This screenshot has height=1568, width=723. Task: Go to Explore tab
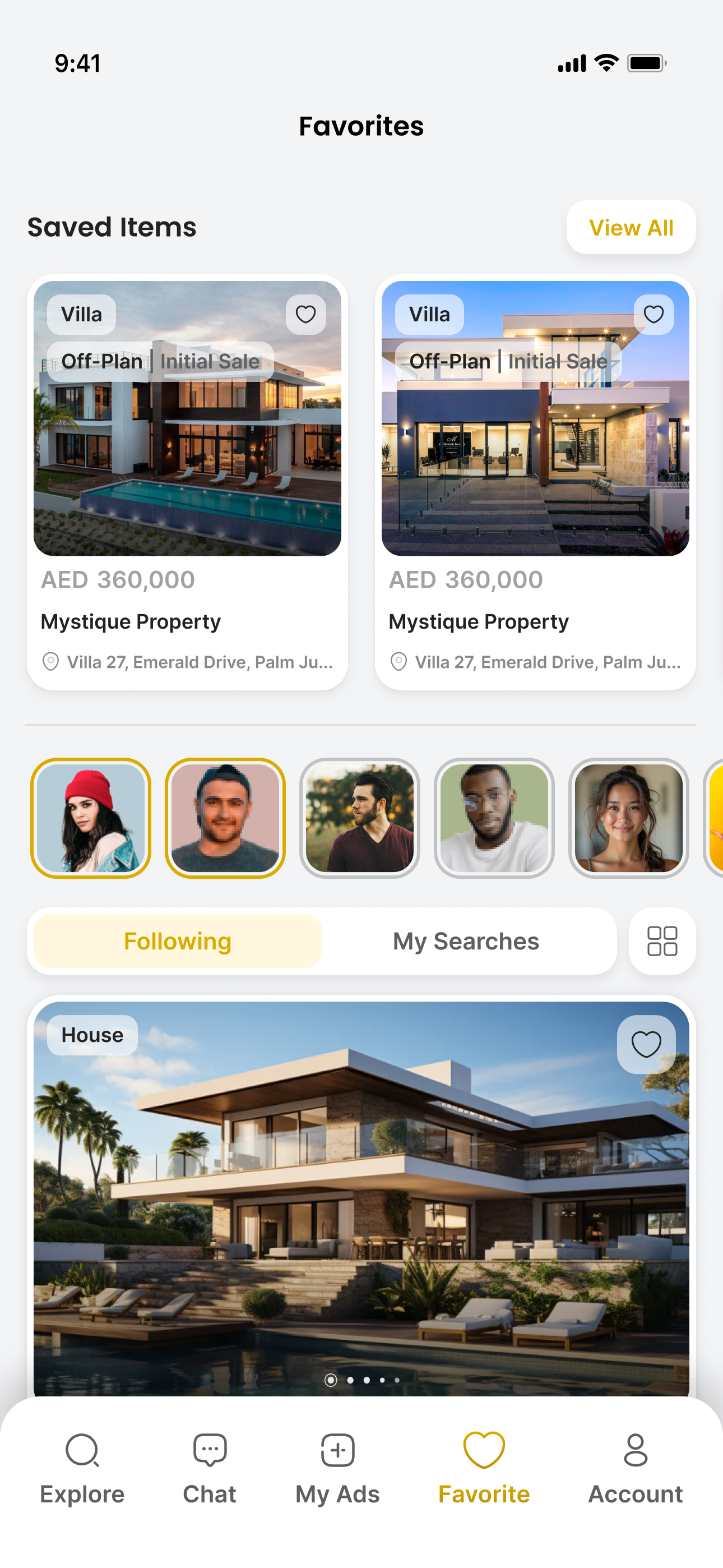point(82,1468)
